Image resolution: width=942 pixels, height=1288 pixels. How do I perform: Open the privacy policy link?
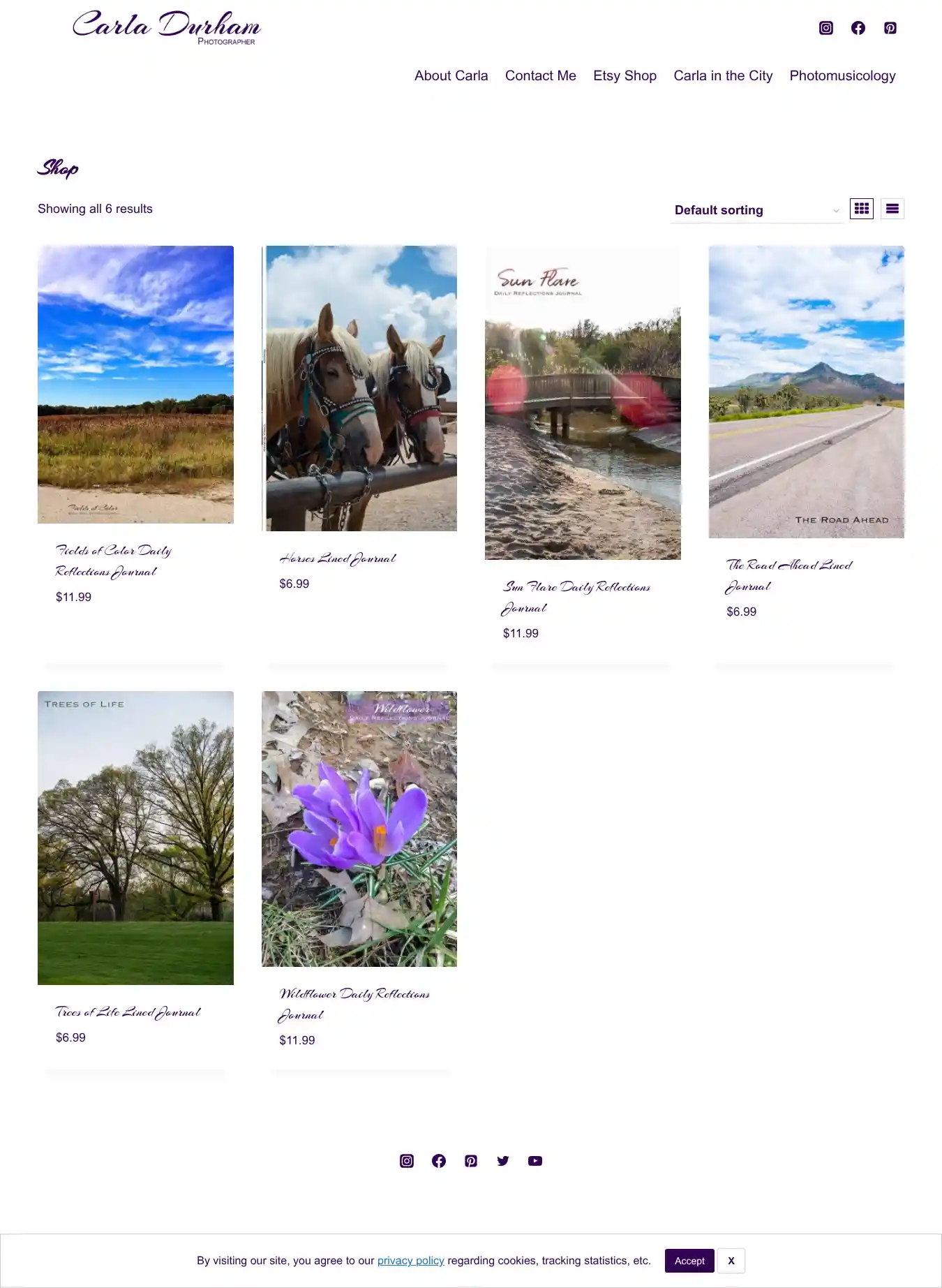[410, 1260]
